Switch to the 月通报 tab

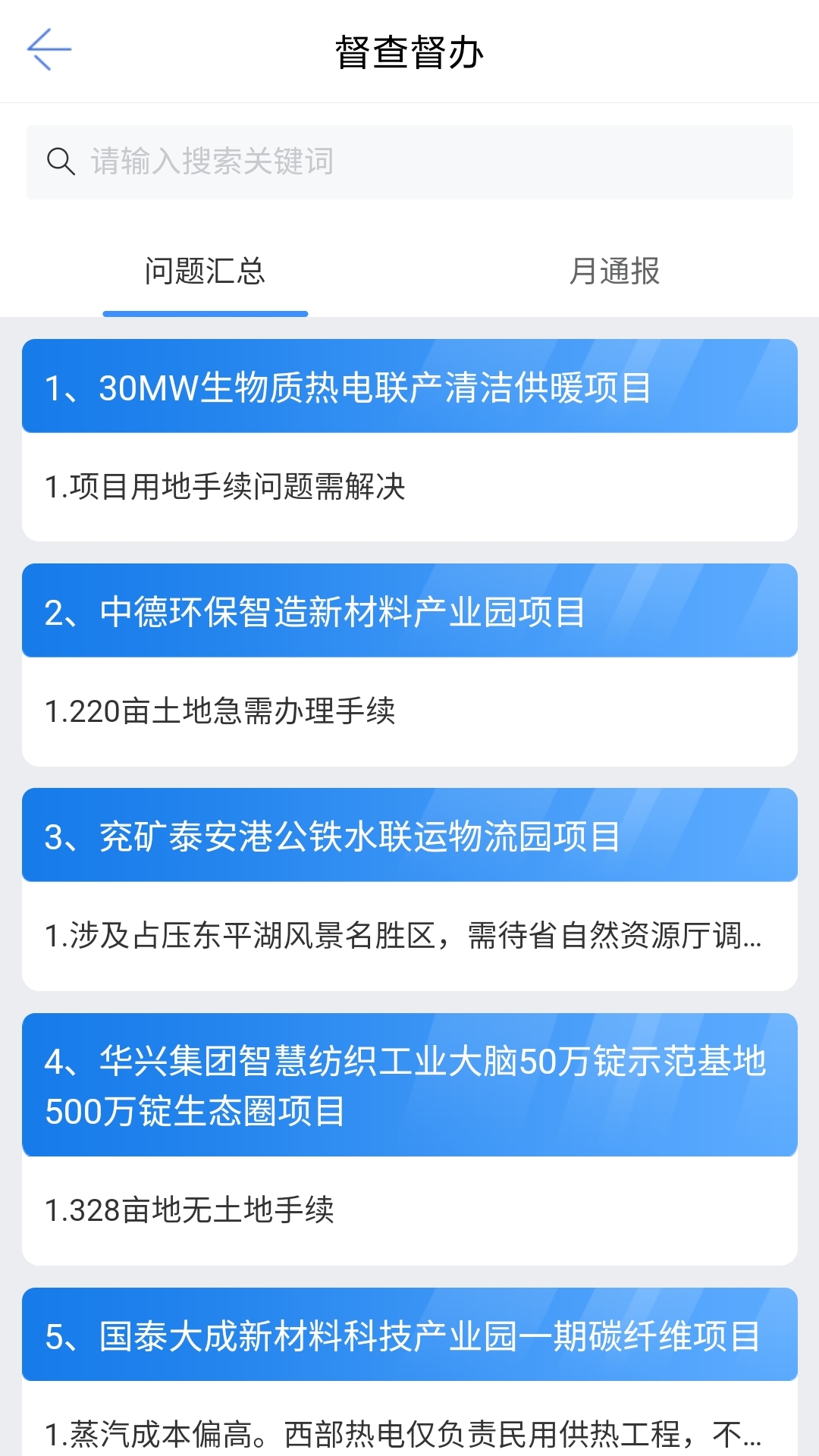click(614, 271)
